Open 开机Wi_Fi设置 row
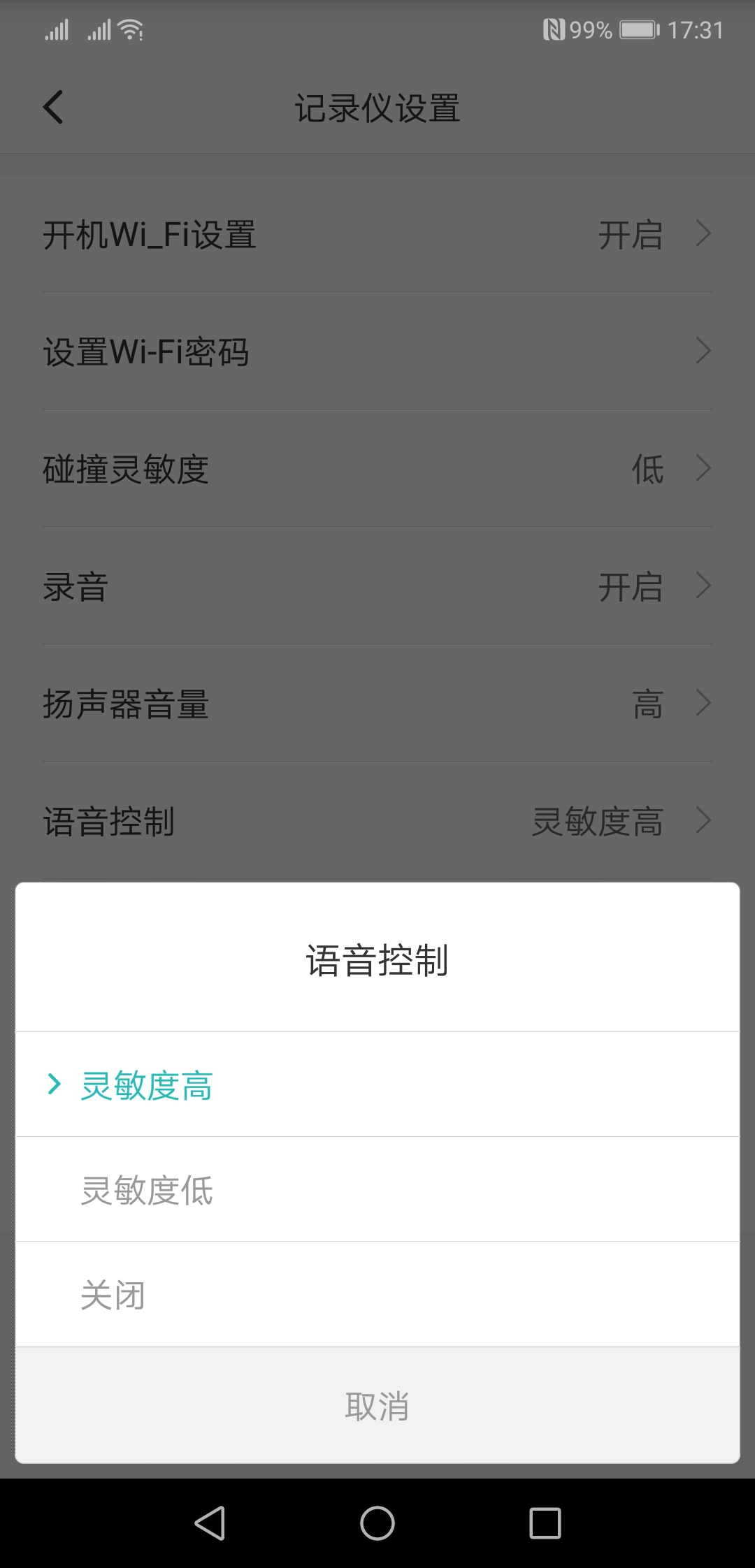The width and height of the screenshot is (755, 1568). pyautogui.click(x=377, y=234)
